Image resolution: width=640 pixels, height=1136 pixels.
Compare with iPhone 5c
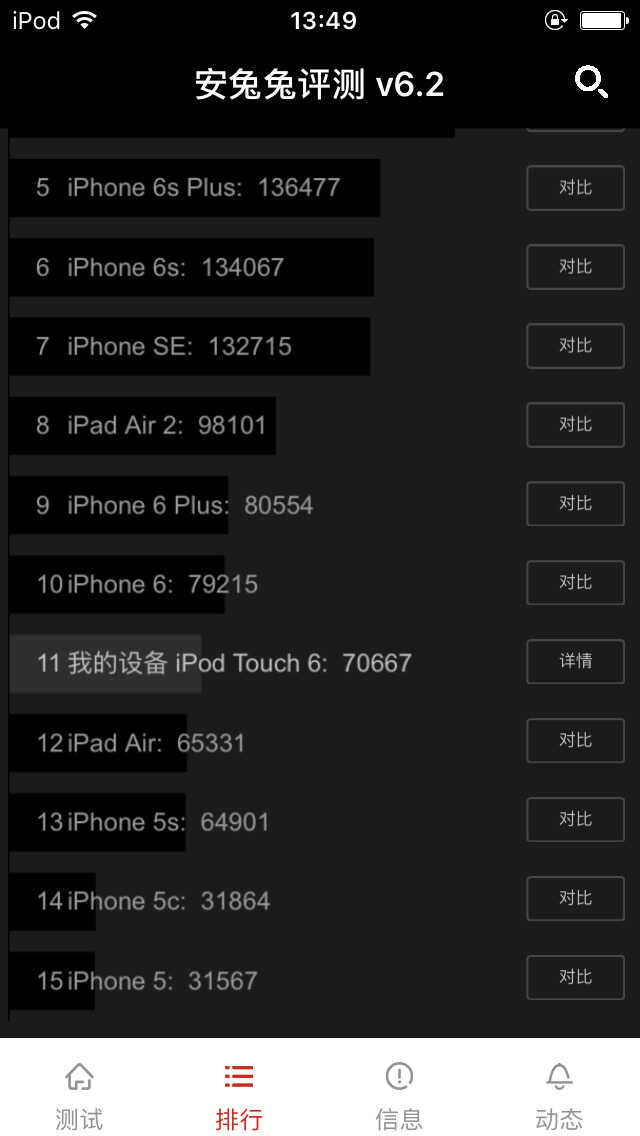tap(575, 899)
